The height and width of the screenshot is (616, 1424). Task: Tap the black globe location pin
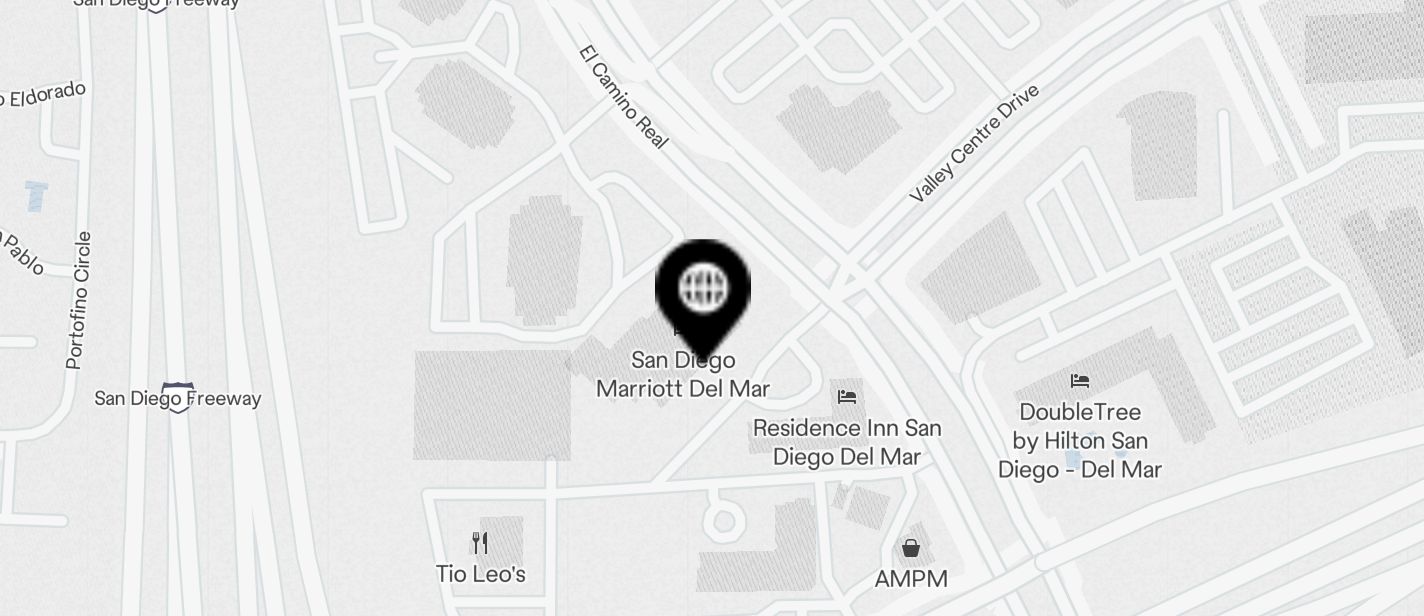coord(703,289)
